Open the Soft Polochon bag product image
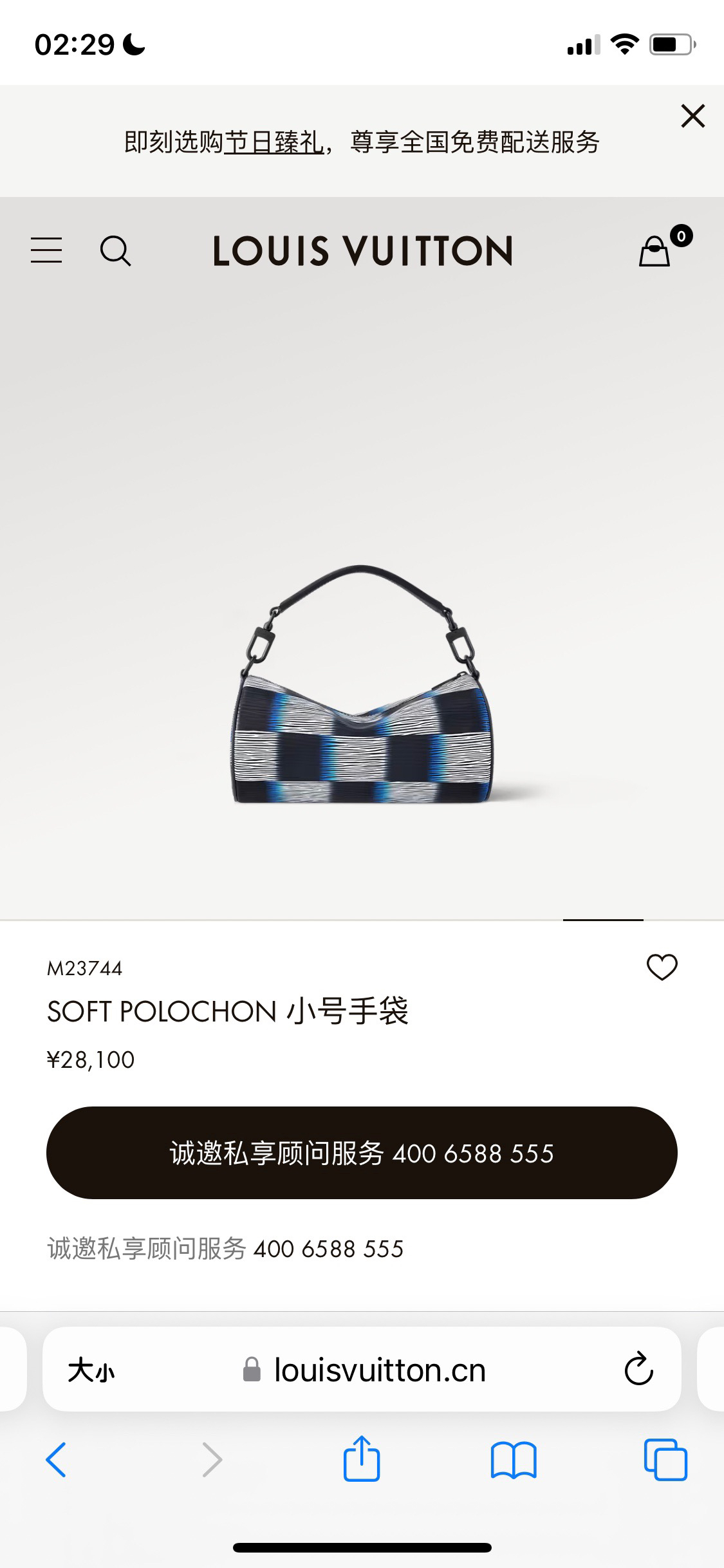The image size is (724, 1568). (362, 686)
